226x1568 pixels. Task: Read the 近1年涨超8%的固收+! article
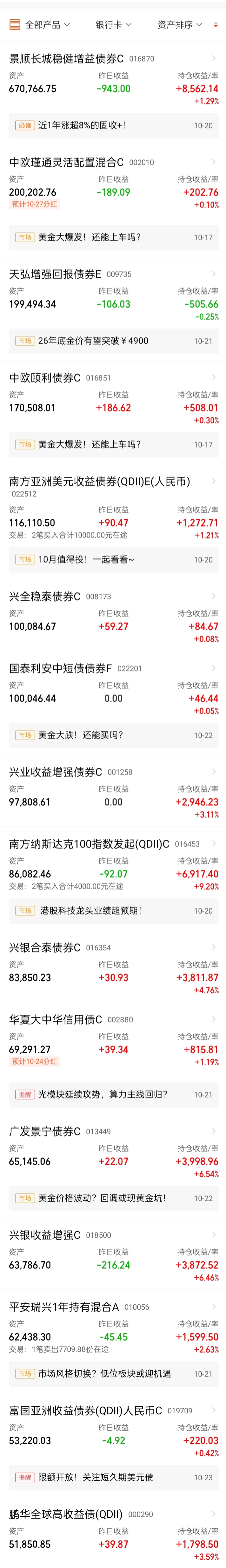tap(113, 125)
